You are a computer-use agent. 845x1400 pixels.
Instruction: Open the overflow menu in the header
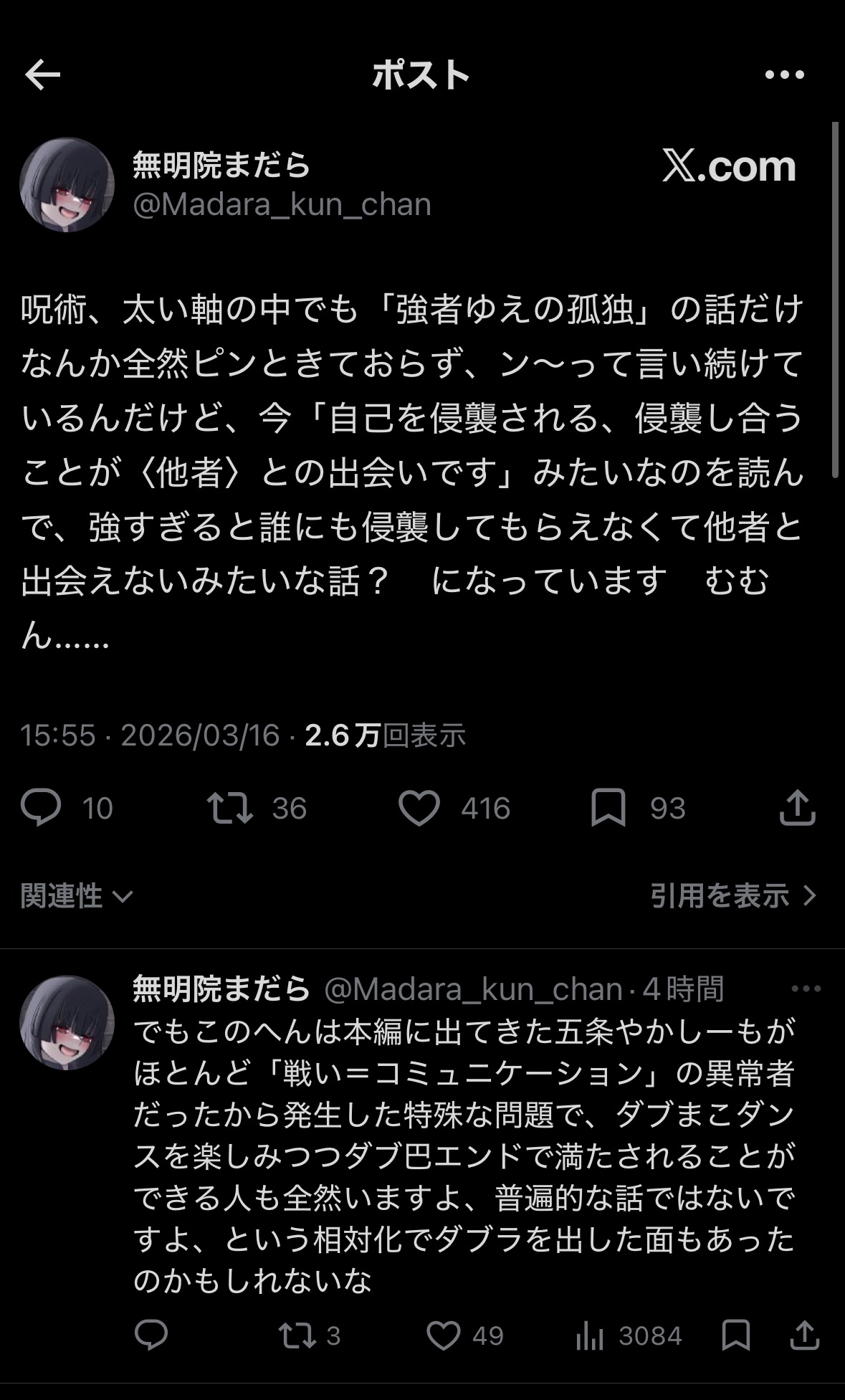[x=784, y=75]
